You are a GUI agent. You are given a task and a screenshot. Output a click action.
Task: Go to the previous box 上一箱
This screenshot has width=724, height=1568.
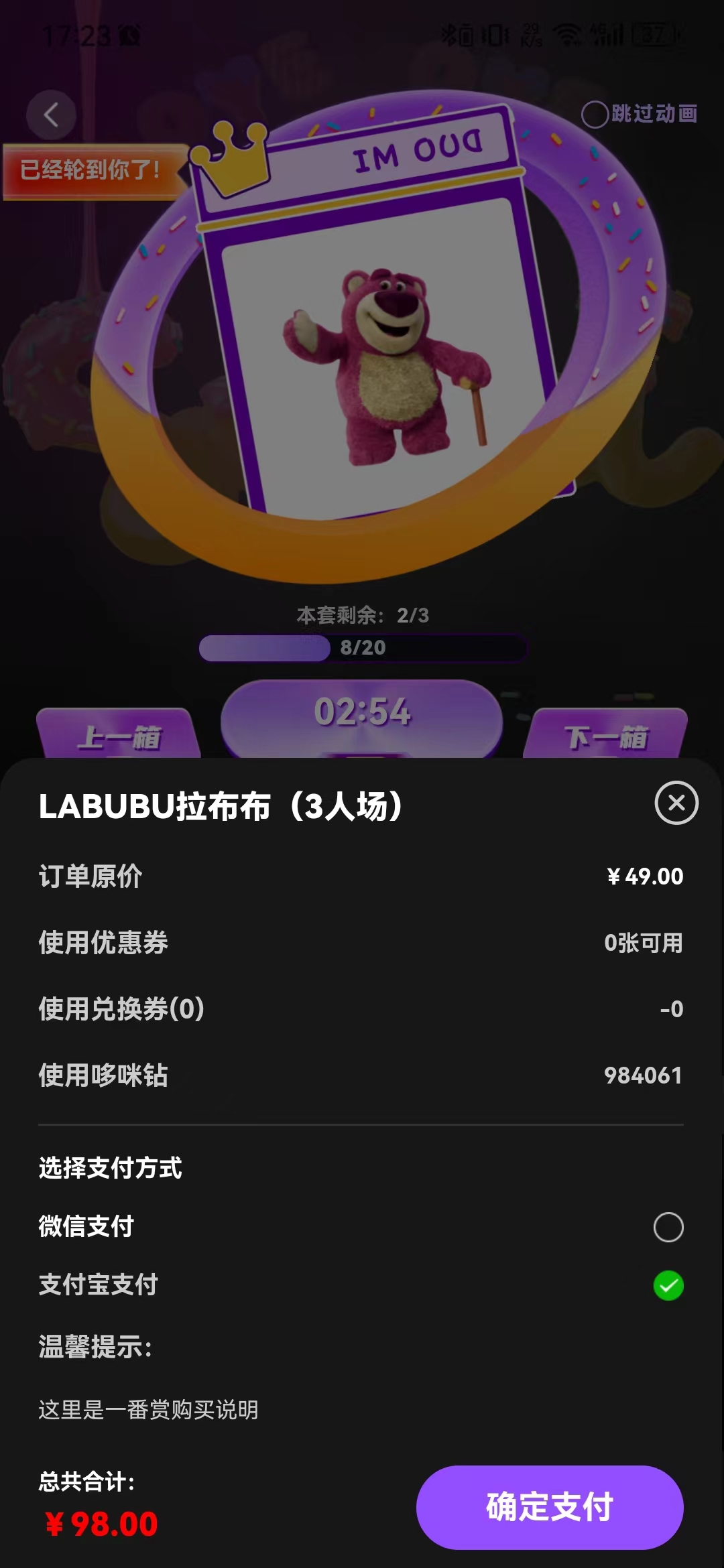119,736
